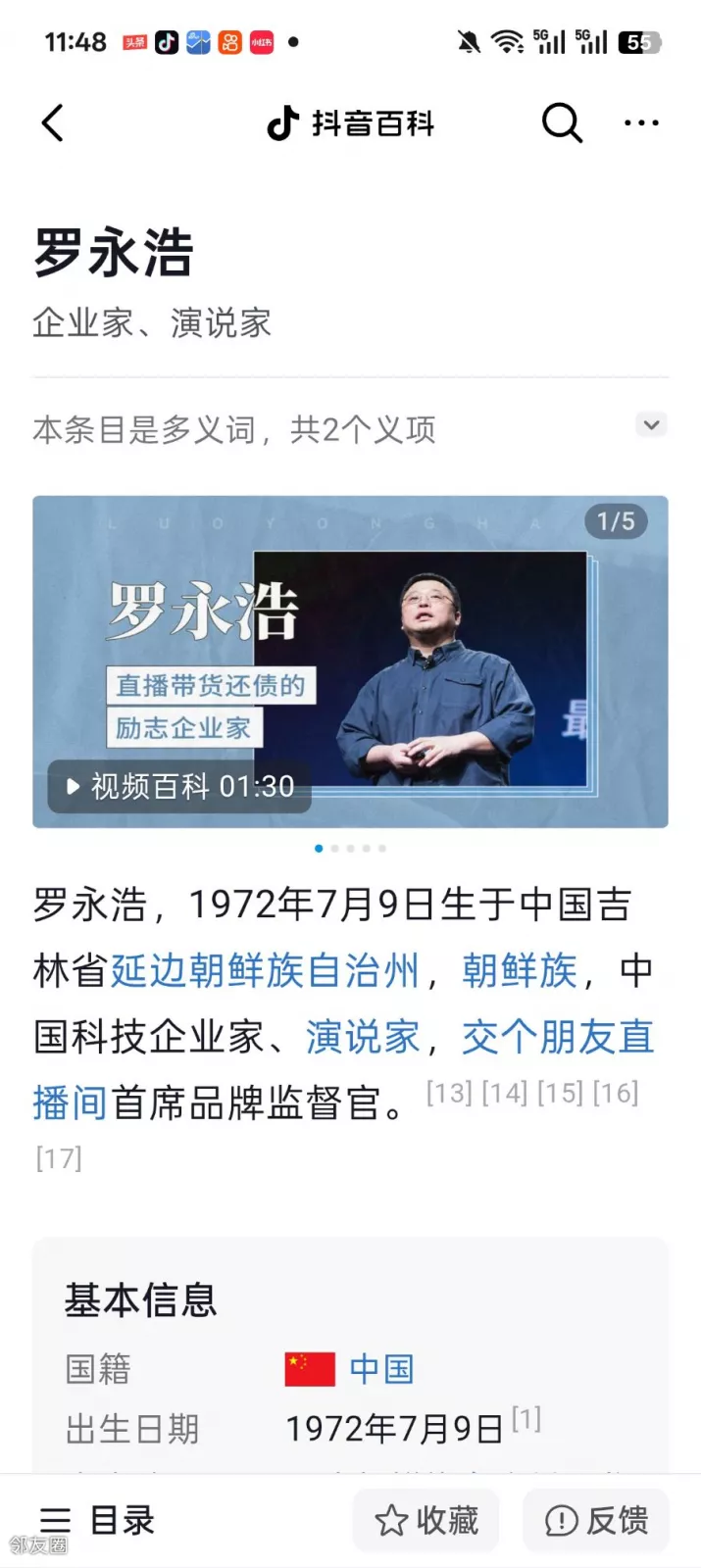Play the 视频百科 01:30 video
The width and height of the screenshot is (701, 1568).
(x=180, y=786)
